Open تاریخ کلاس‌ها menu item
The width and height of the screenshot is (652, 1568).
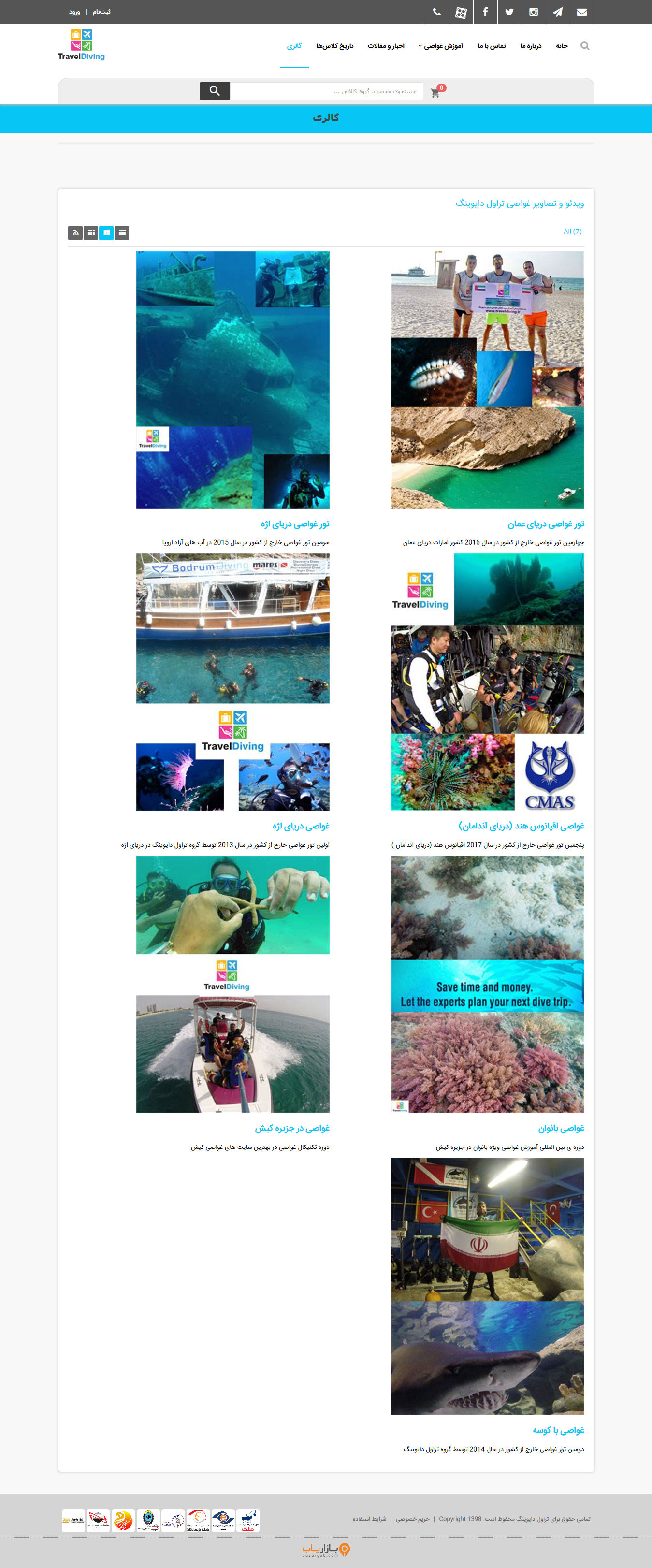pos(335,46)
